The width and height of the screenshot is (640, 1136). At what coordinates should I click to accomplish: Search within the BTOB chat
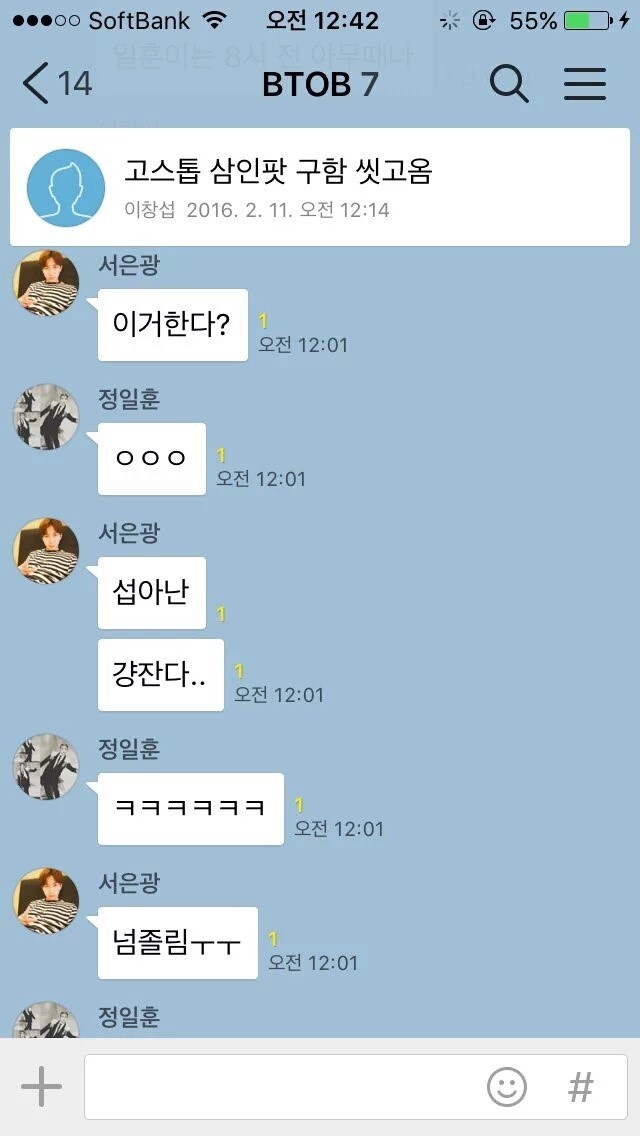point(509,84)
